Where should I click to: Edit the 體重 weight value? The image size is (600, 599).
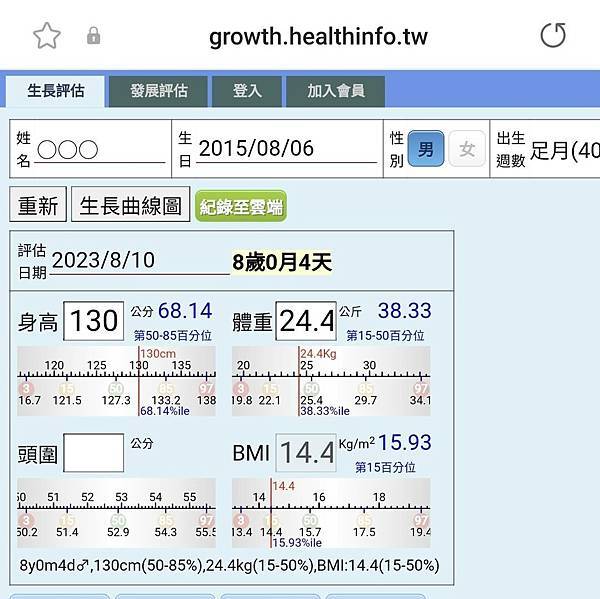(x=306, y=321)
